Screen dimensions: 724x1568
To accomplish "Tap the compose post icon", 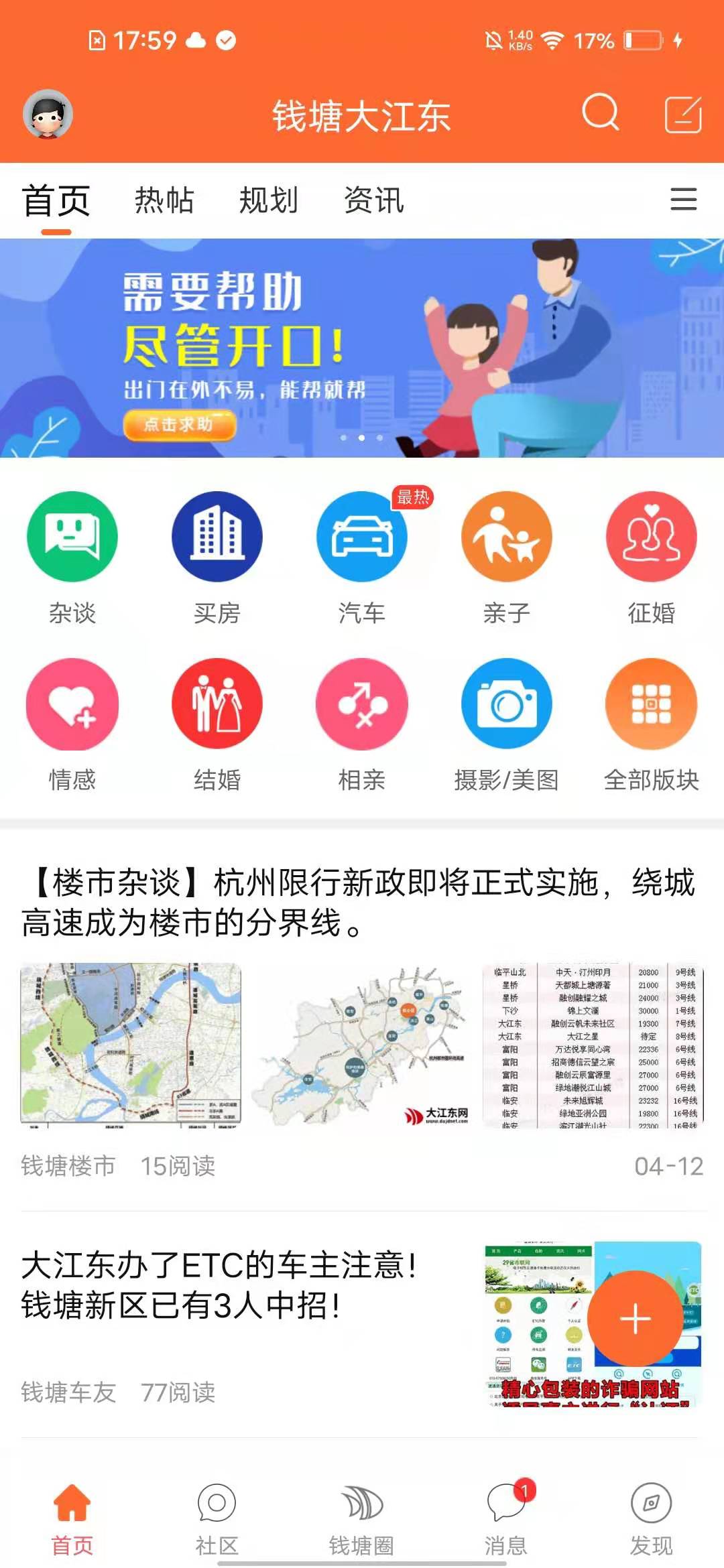I will 682,114.
